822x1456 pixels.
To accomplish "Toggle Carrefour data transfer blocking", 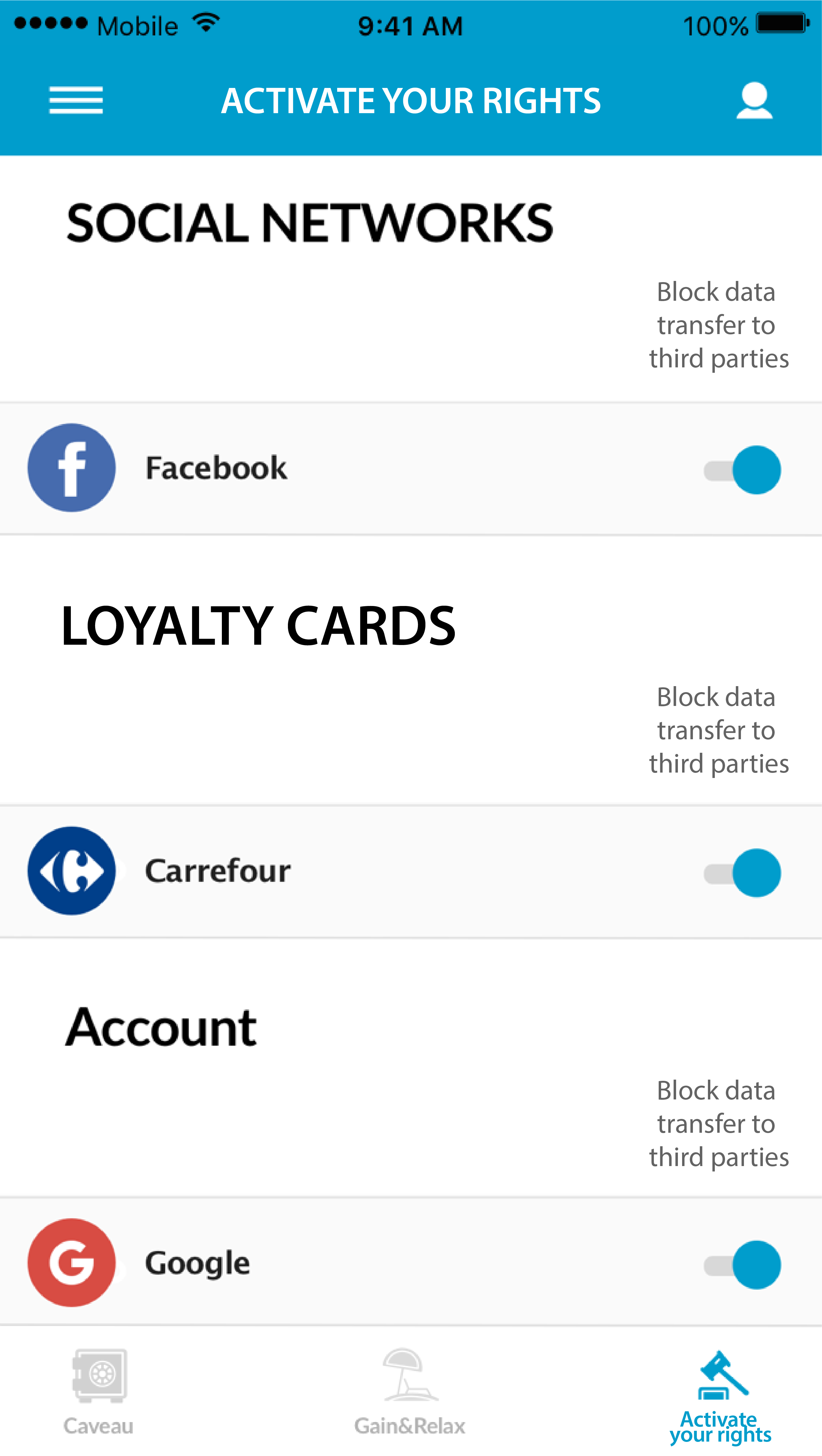I will pos(743,873).
